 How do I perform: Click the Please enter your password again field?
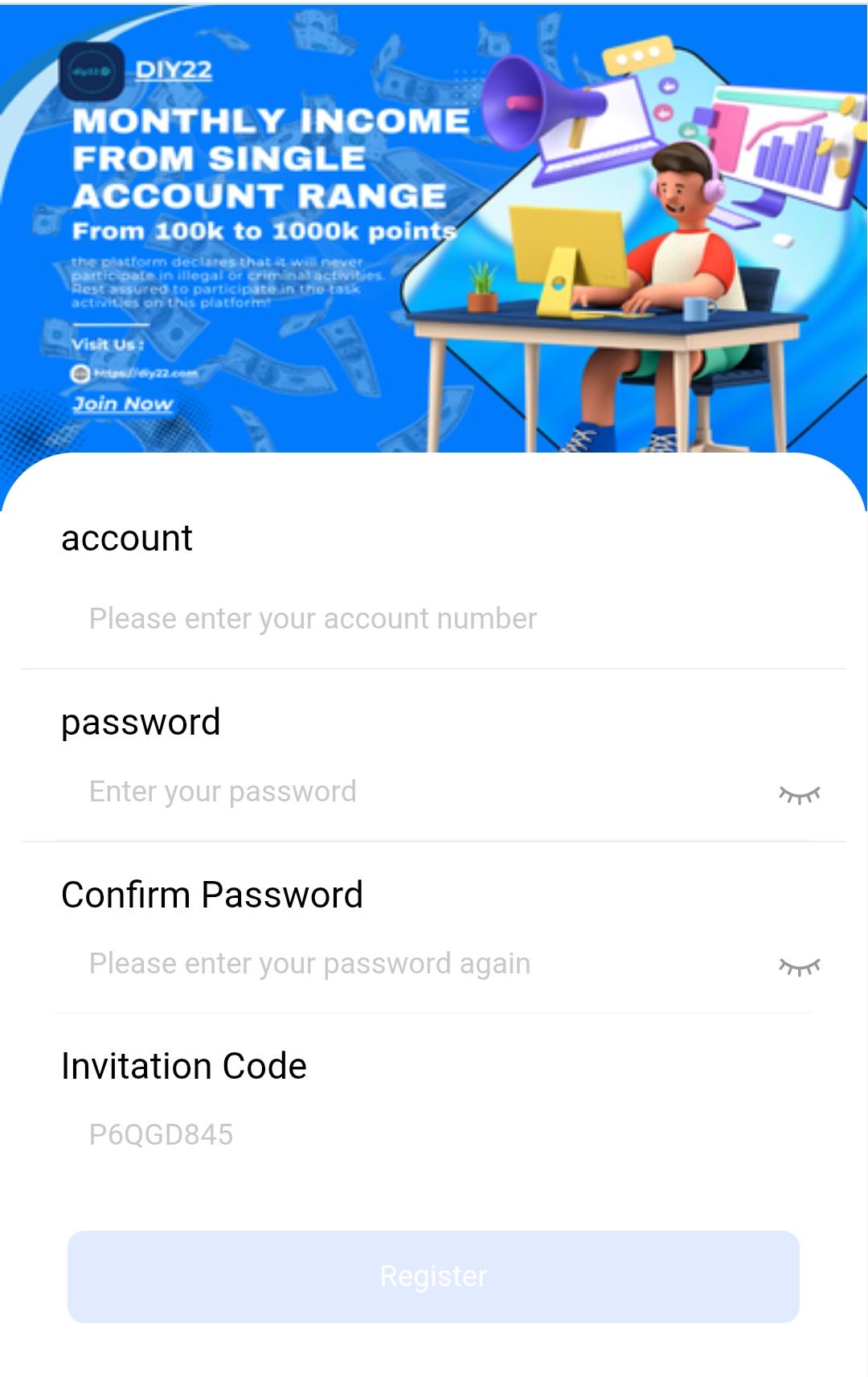coord(321,964)
